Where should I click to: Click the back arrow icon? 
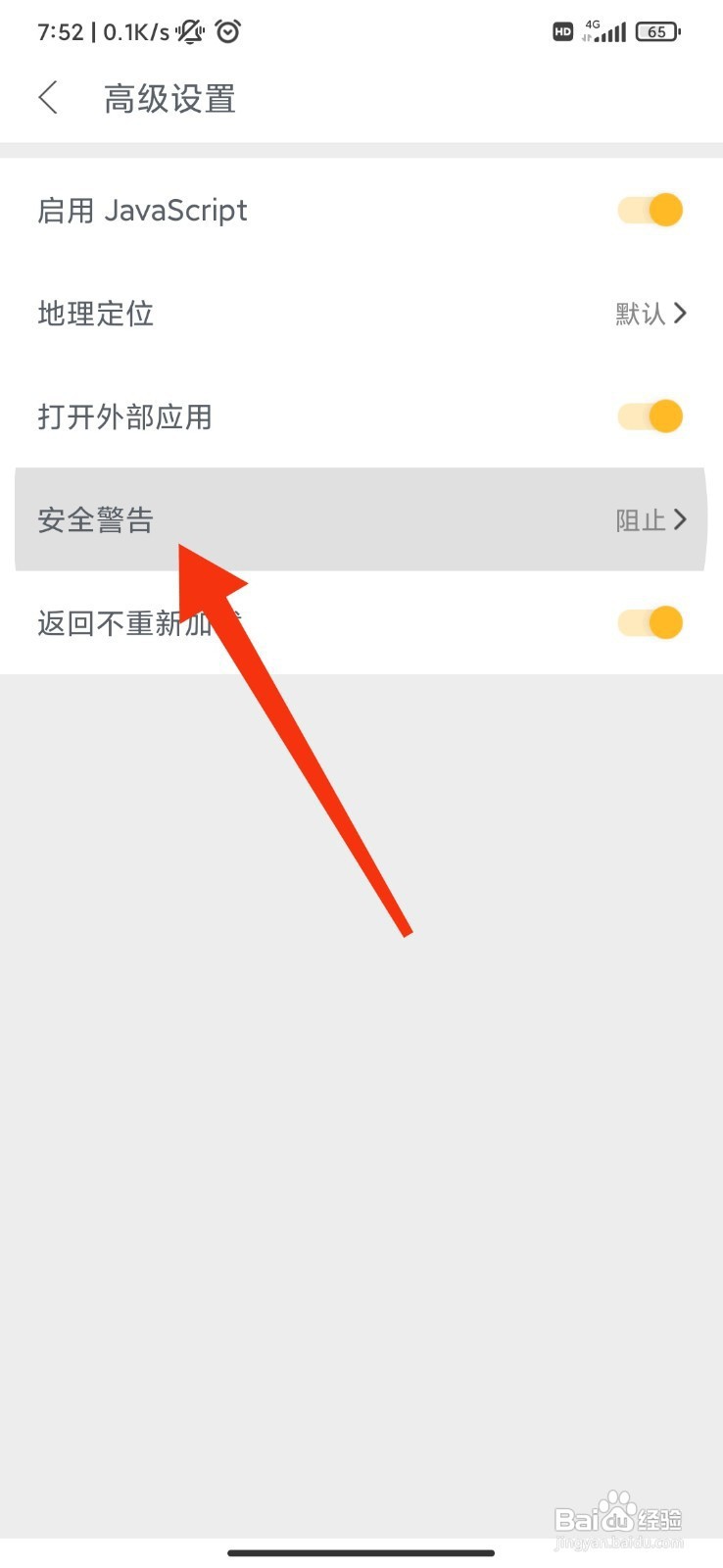pyautogui.click(x=48, y=98)
